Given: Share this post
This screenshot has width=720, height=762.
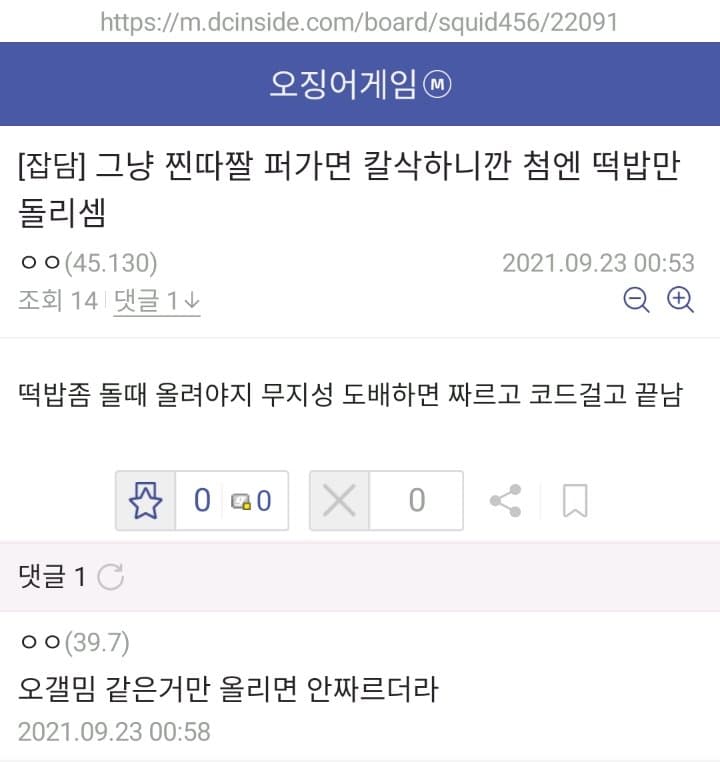Looking at the screenshot, I should click(505, 500).
